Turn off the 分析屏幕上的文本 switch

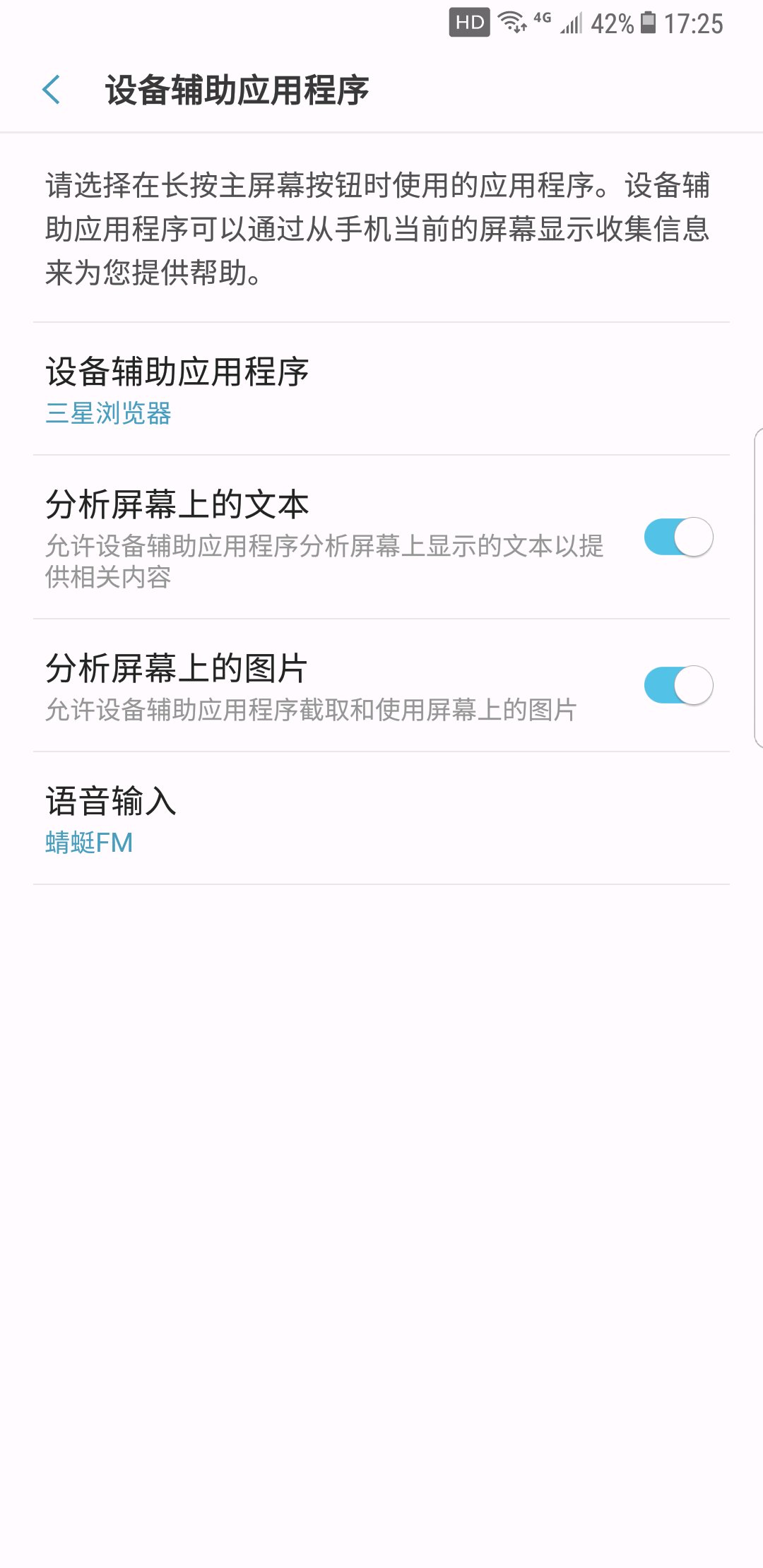click(x=678, y=537)
